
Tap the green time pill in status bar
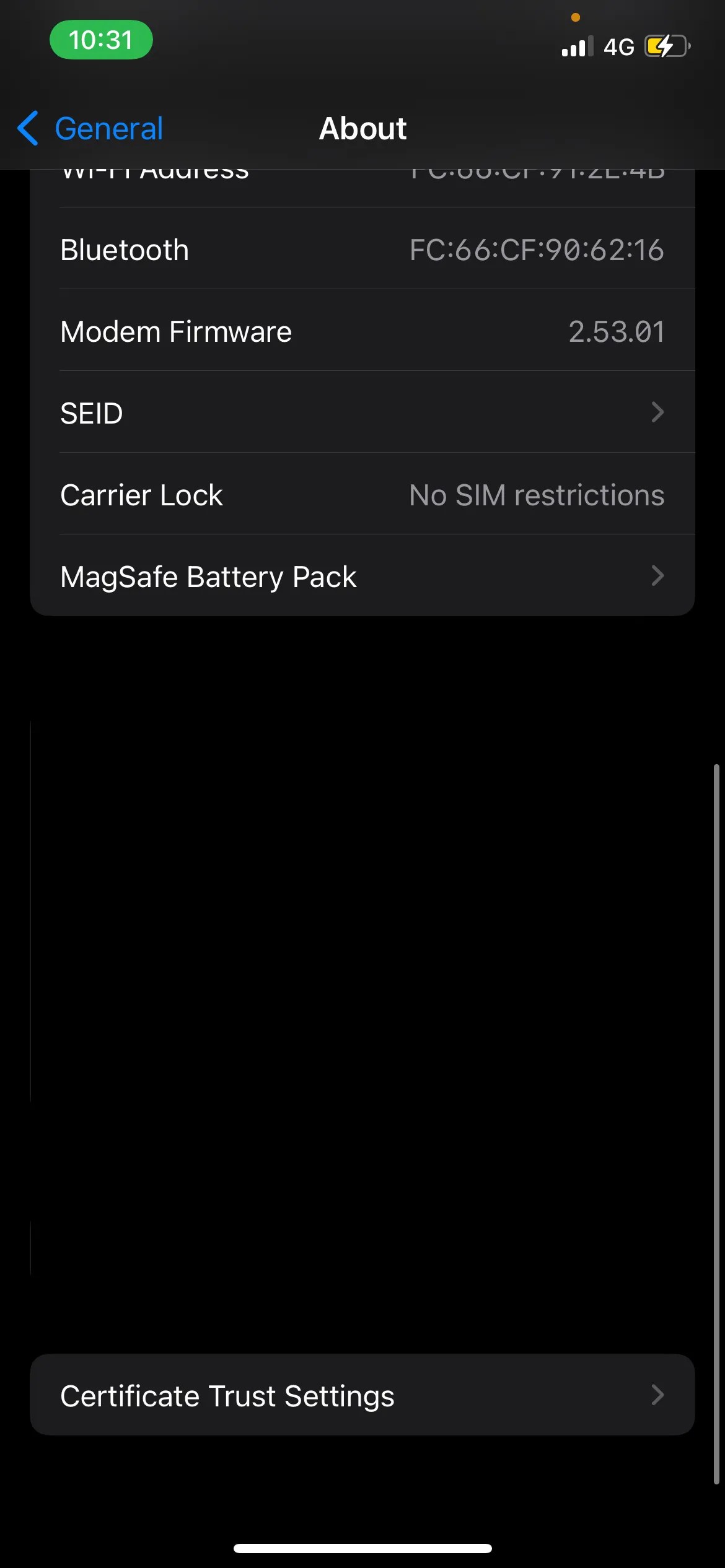[x=102, y=40]
